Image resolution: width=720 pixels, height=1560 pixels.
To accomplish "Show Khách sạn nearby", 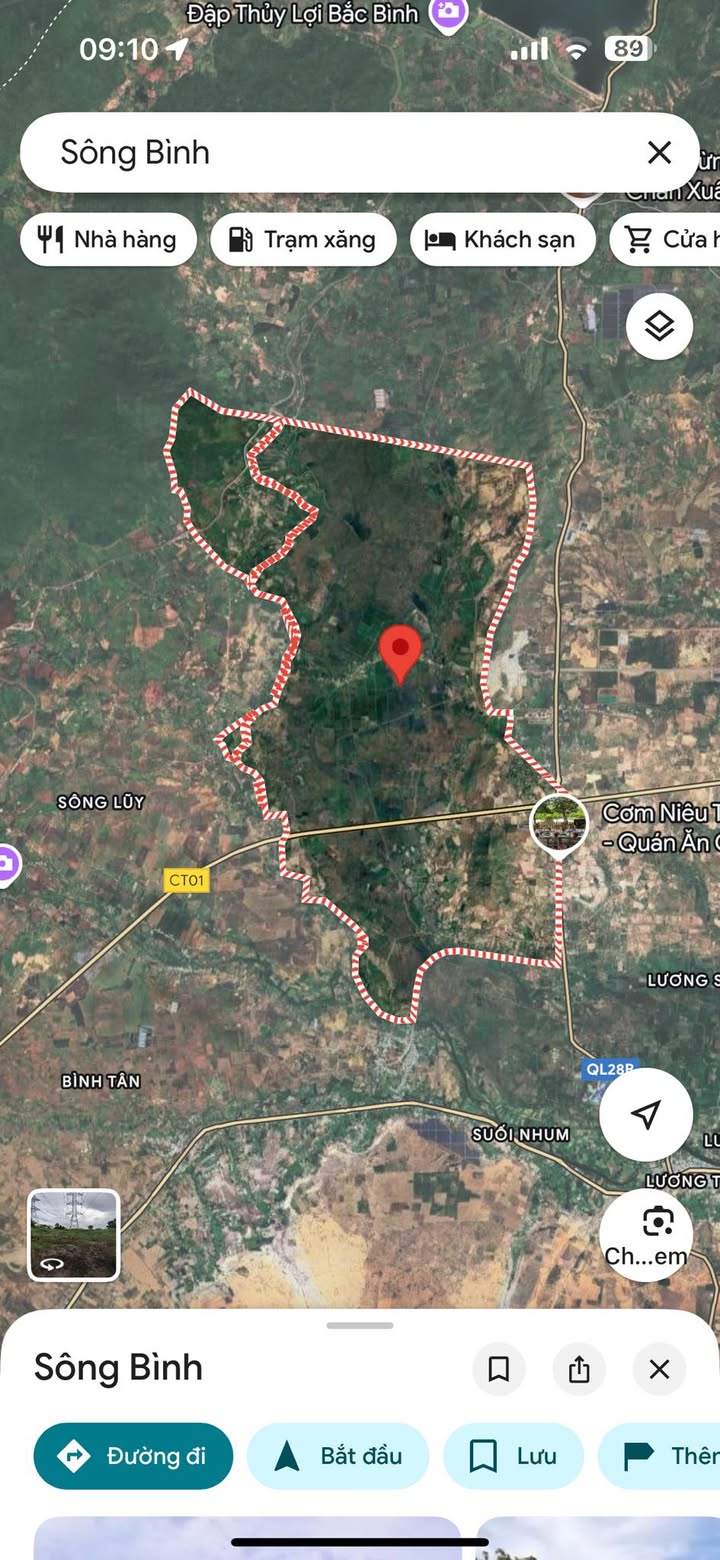I will 502,240.
